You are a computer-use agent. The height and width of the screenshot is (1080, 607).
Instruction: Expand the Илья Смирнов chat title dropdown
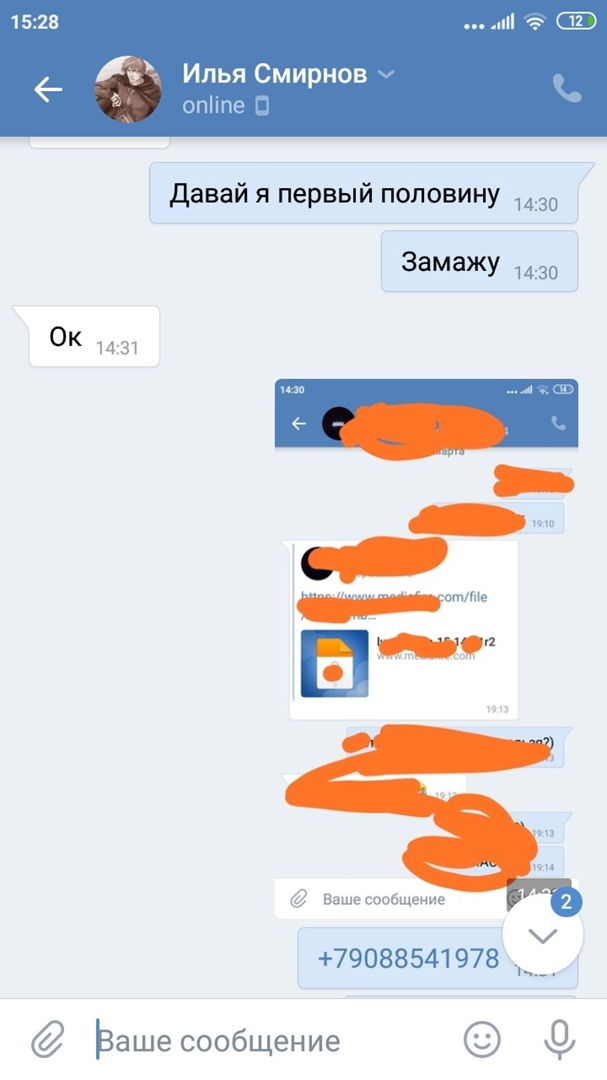[x=387, y=75]
